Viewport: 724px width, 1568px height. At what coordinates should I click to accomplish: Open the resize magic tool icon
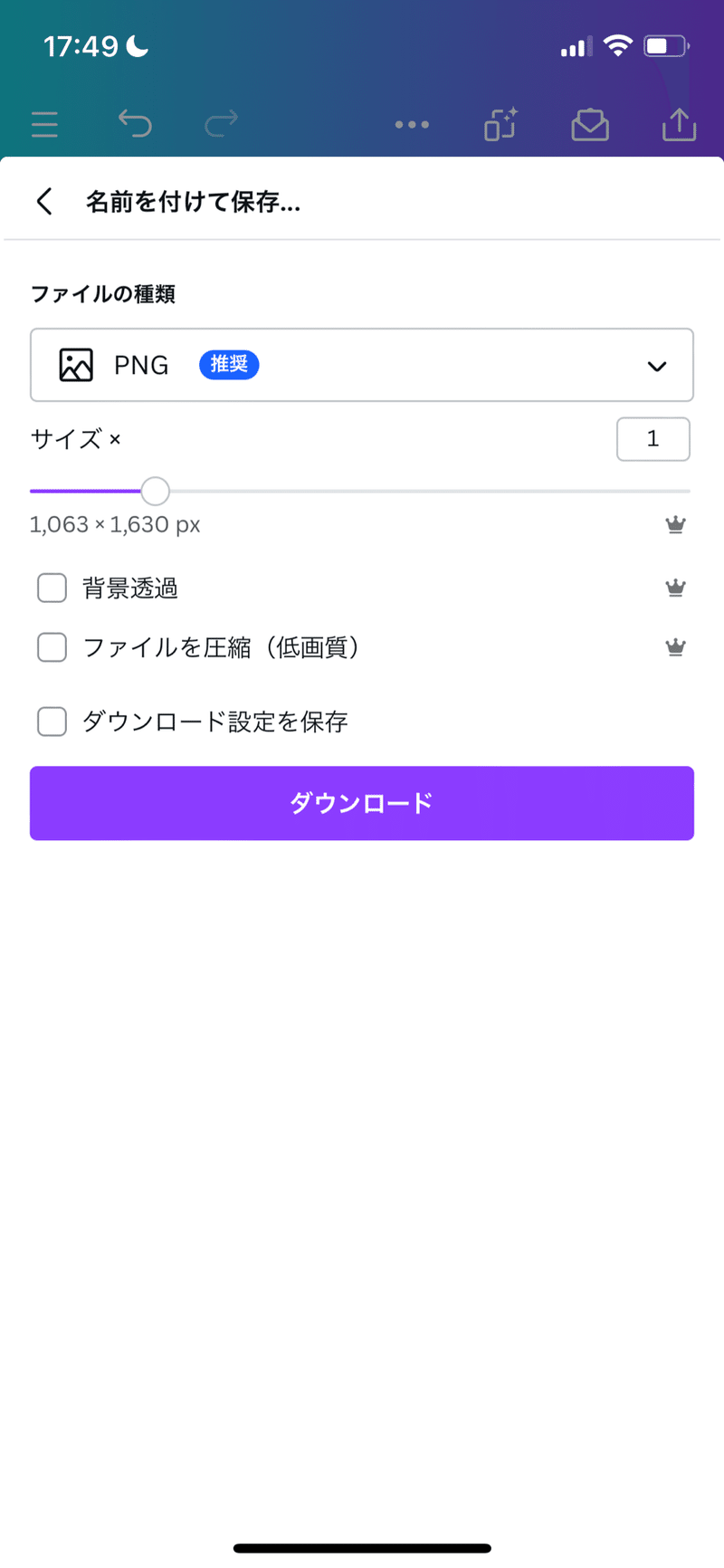[x=500, y=124]
